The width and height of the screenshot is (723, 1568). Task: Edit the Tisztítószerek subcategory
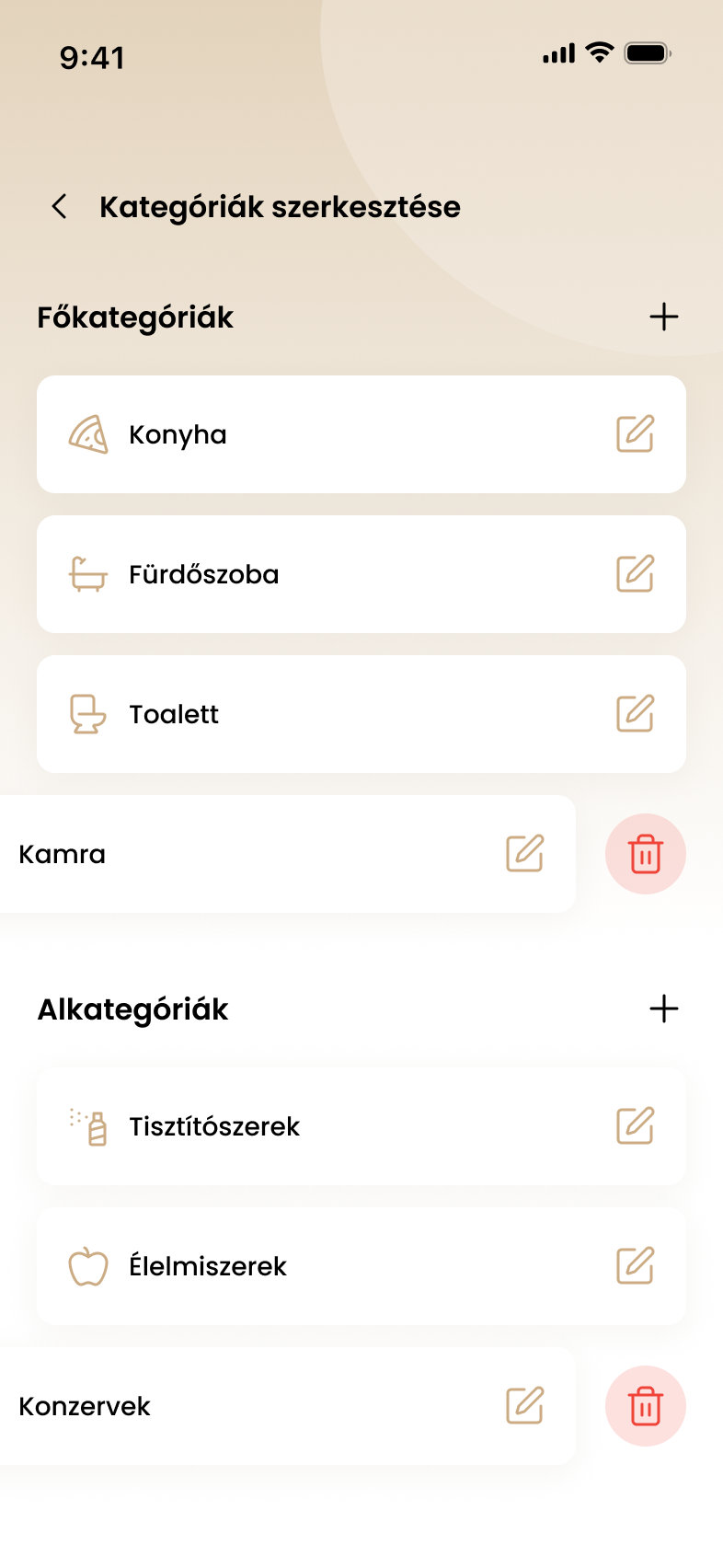(x=635, y=1126)
